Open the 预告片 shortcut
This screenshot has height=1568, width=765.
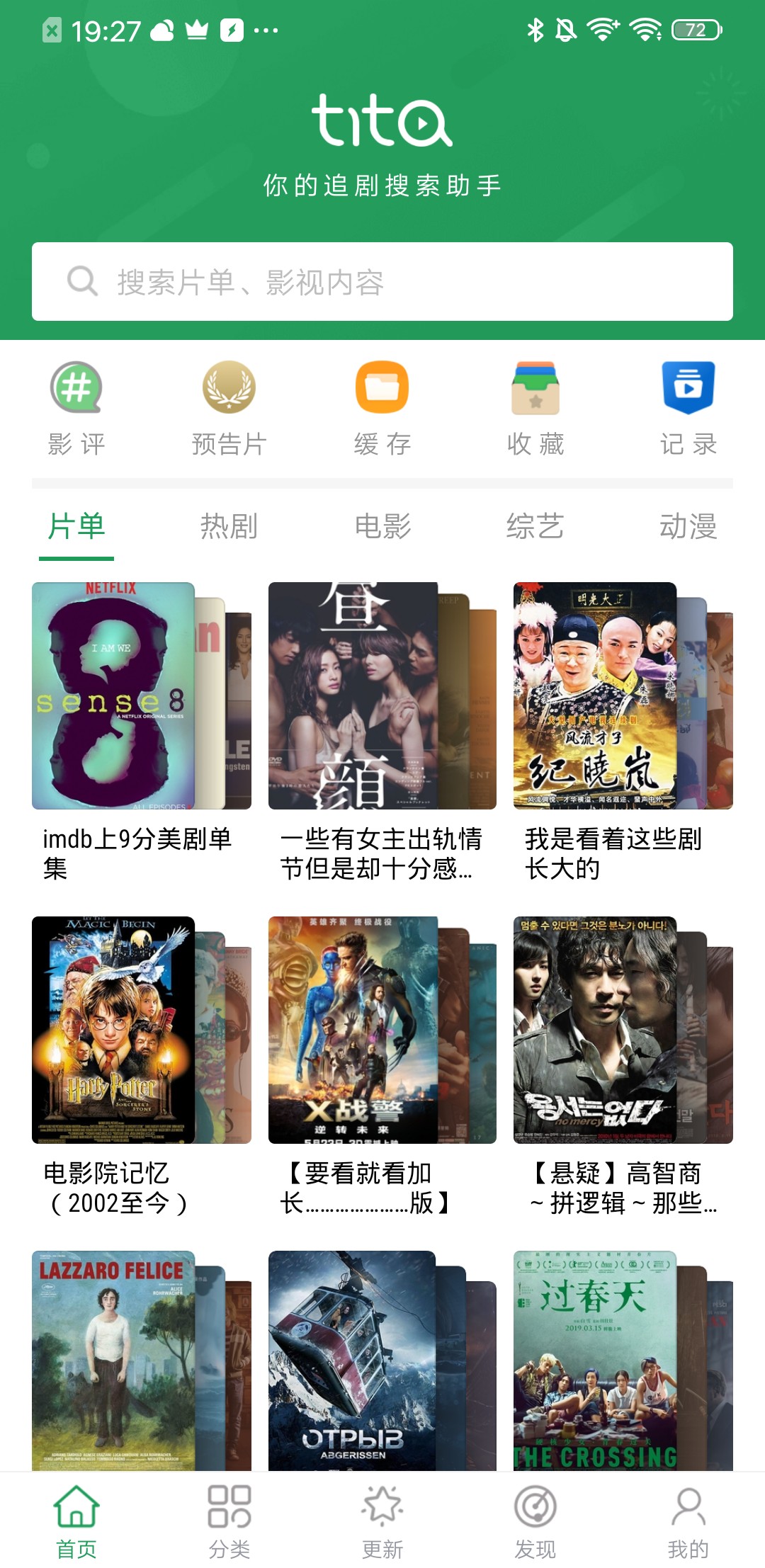pyautogui.click(x=229, y=407)
